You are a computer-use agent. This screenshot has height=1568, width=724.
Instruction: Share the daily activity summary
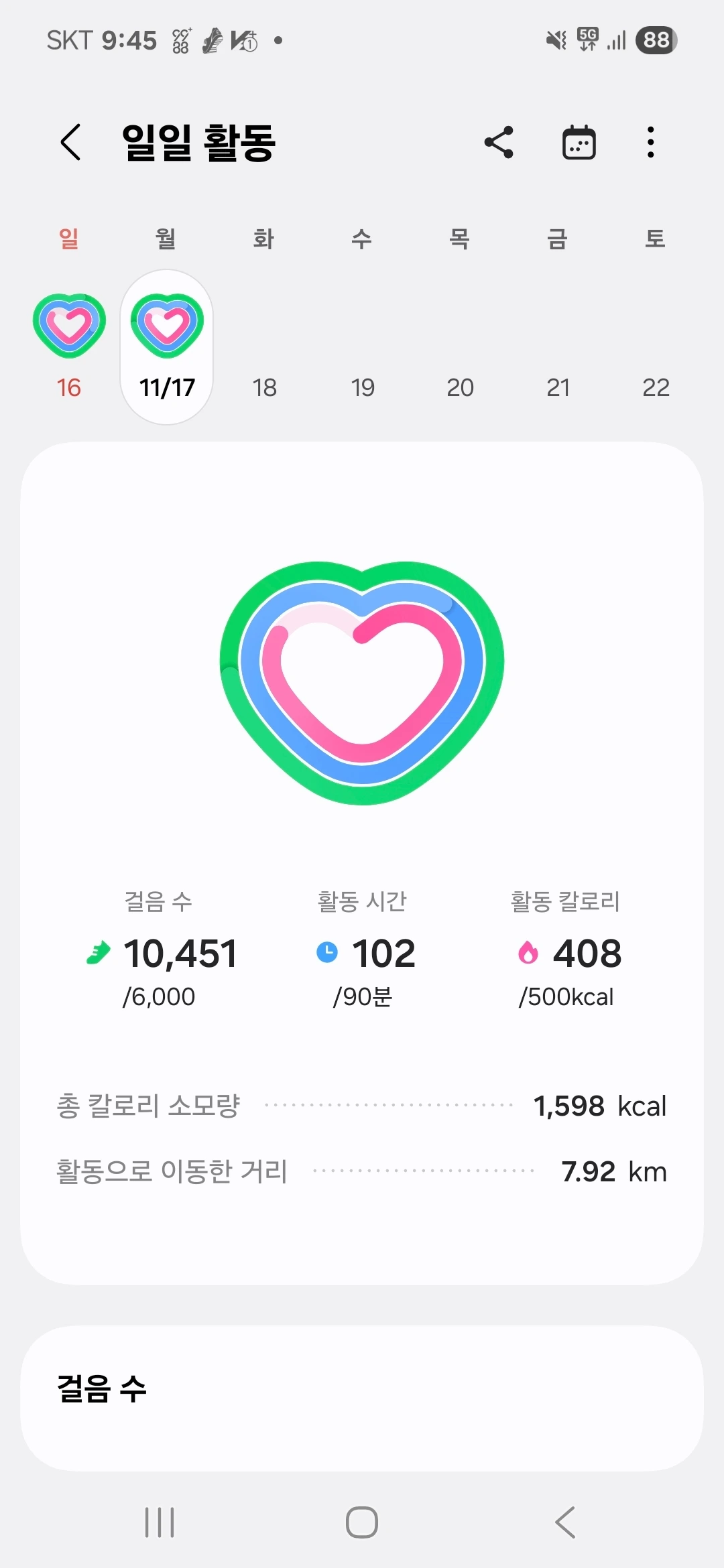tap(499, 142)
